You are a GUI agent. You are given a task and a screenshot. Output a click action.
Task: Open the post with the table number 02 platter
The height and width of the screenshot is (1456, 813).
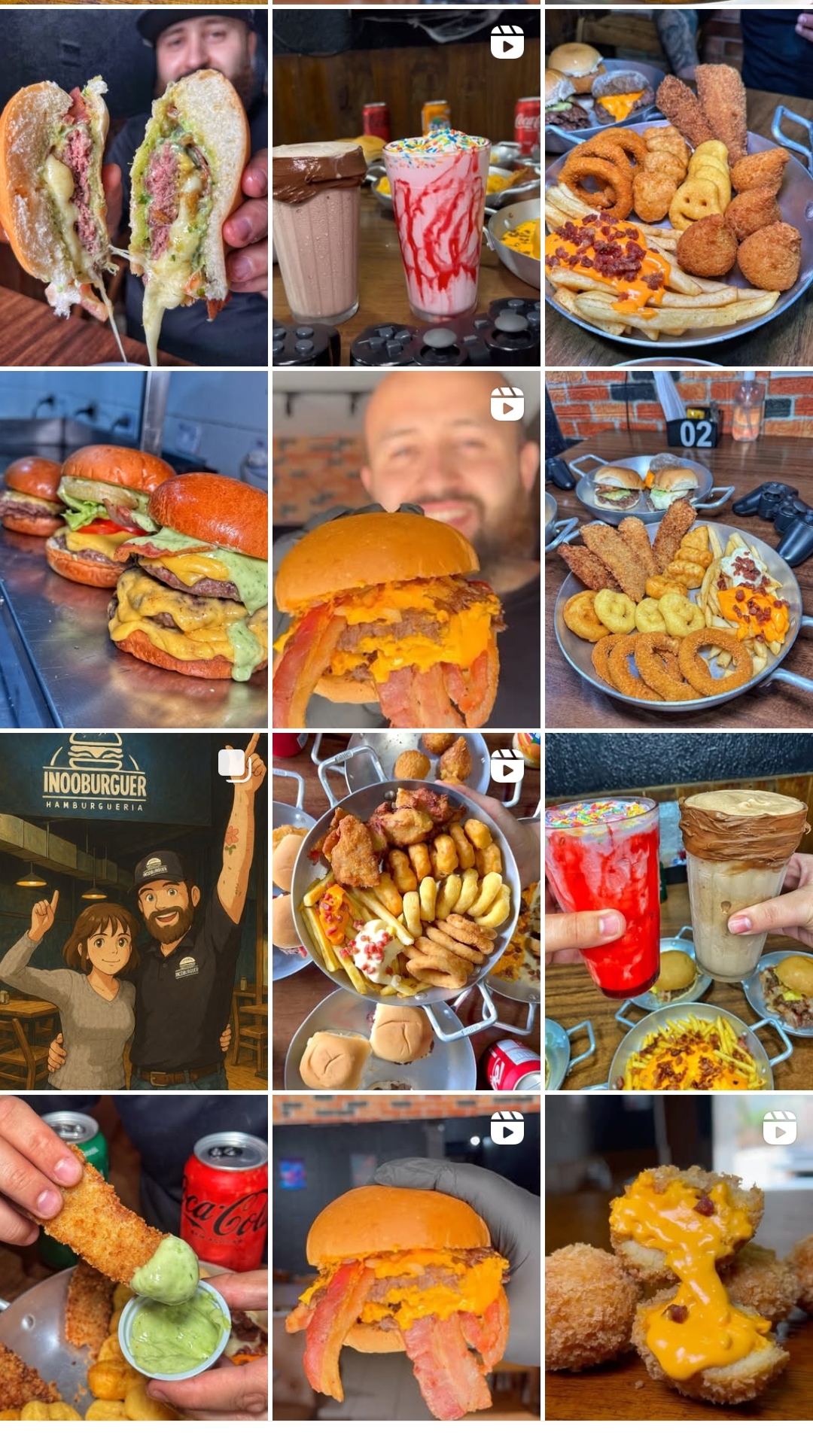click(x=678, y=549)
